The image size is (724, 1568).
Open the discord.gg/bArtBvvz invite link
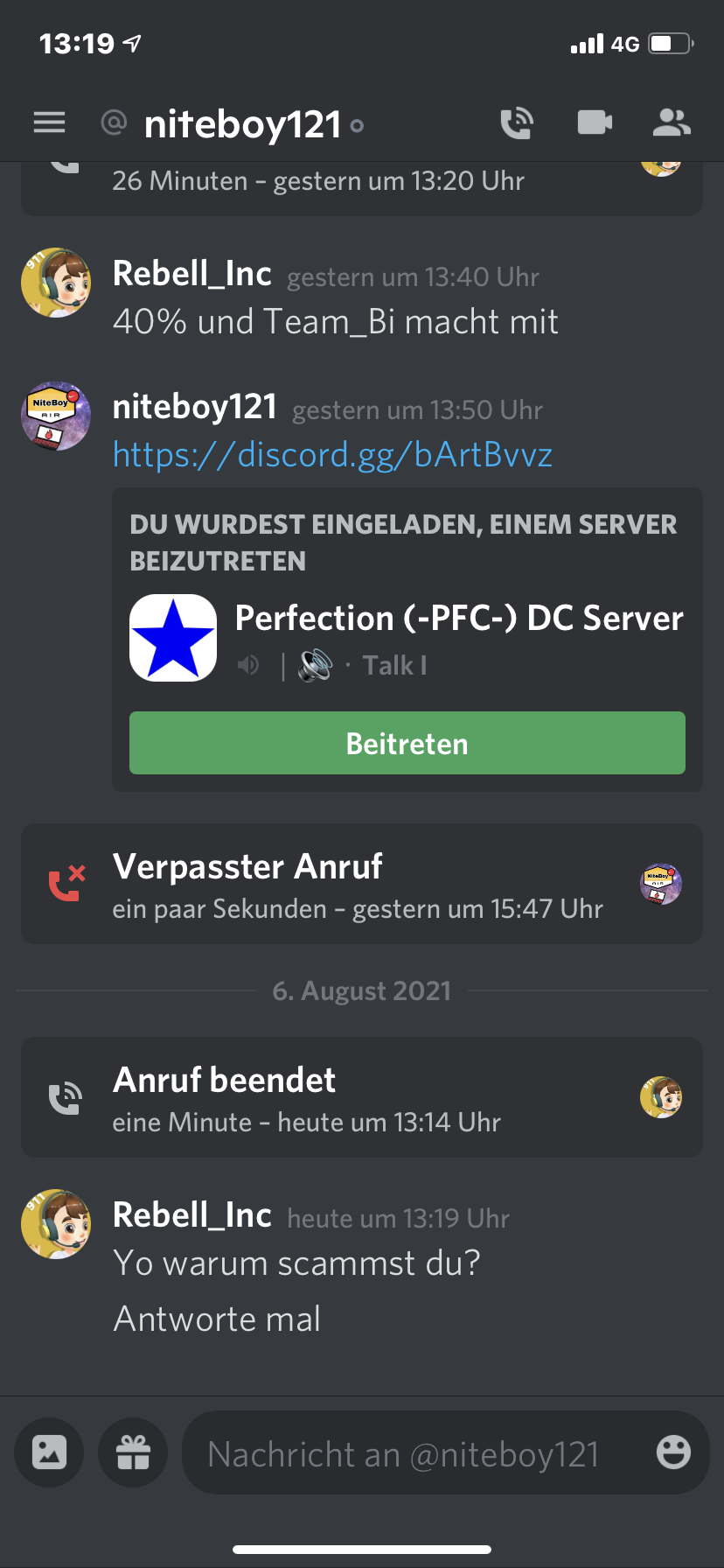332,455
